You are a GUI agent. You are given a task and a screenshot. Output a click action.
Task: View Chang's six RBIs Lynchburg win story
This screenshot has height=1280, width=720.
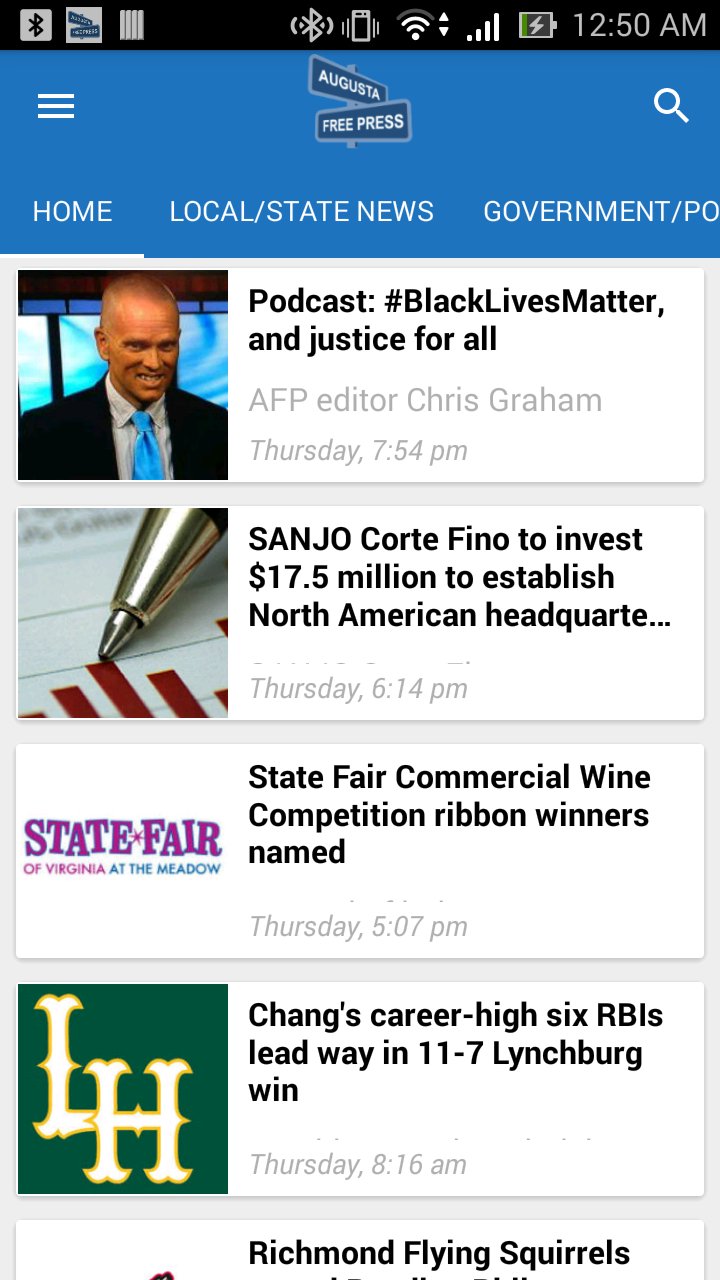[455, 1052]
